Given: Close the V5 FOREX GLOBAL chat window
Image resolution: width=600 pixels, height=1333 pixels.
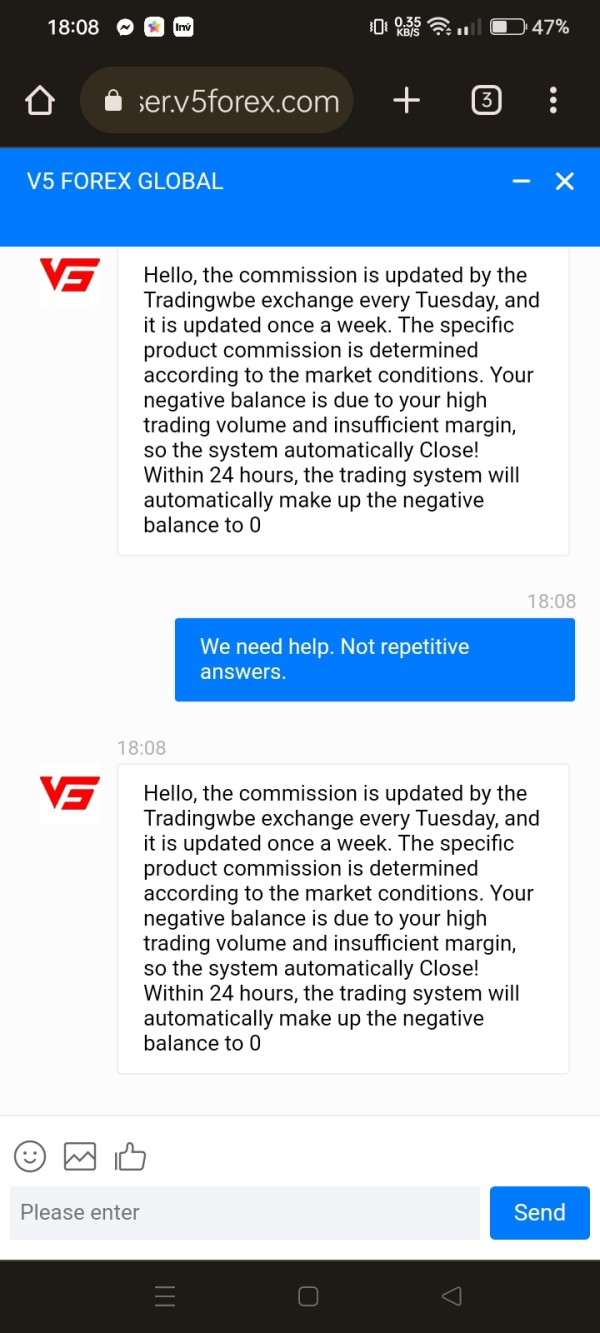Looking at the screenshot, I should tap(565, 181).
